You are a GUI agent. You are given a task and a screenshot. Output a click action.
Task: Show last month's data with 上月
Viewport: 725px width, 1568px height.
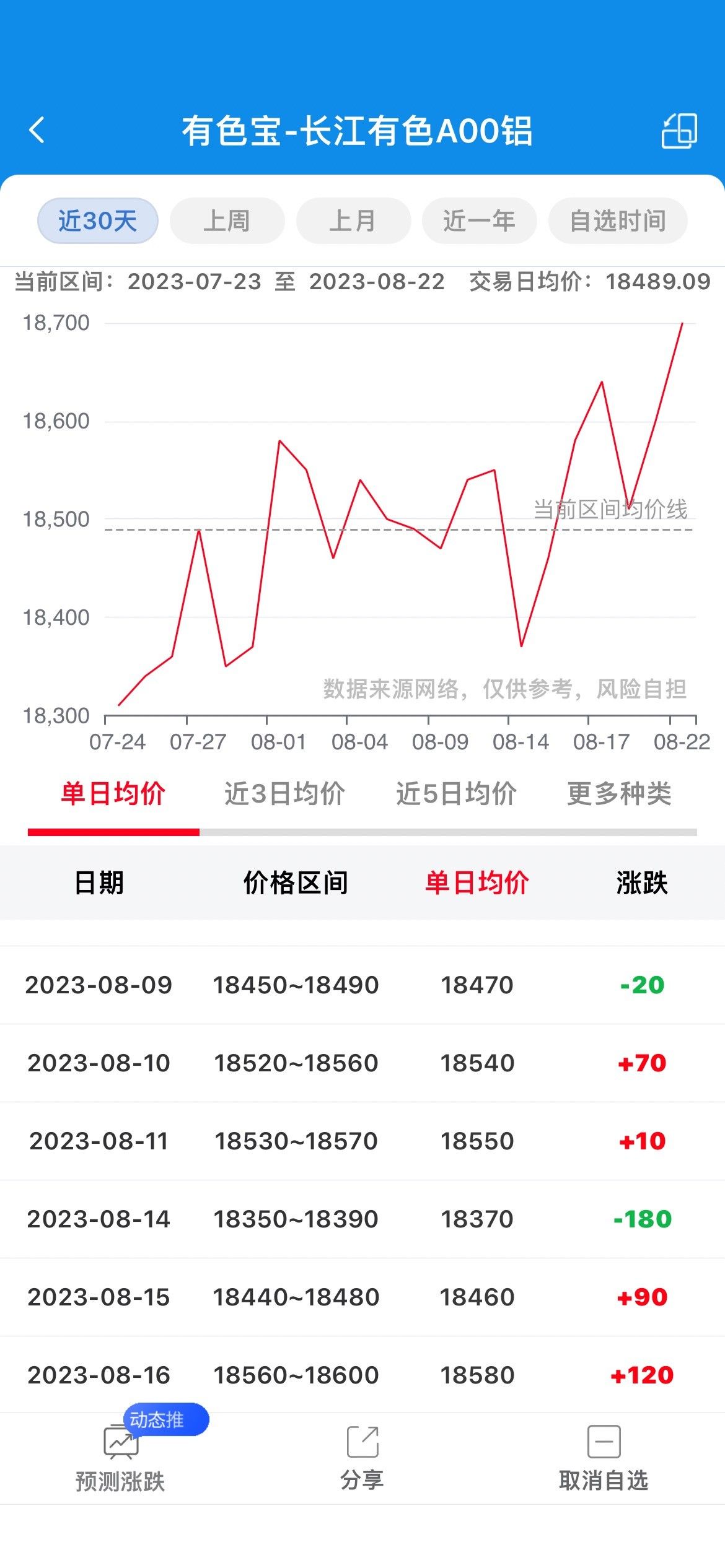pos(353,221)
